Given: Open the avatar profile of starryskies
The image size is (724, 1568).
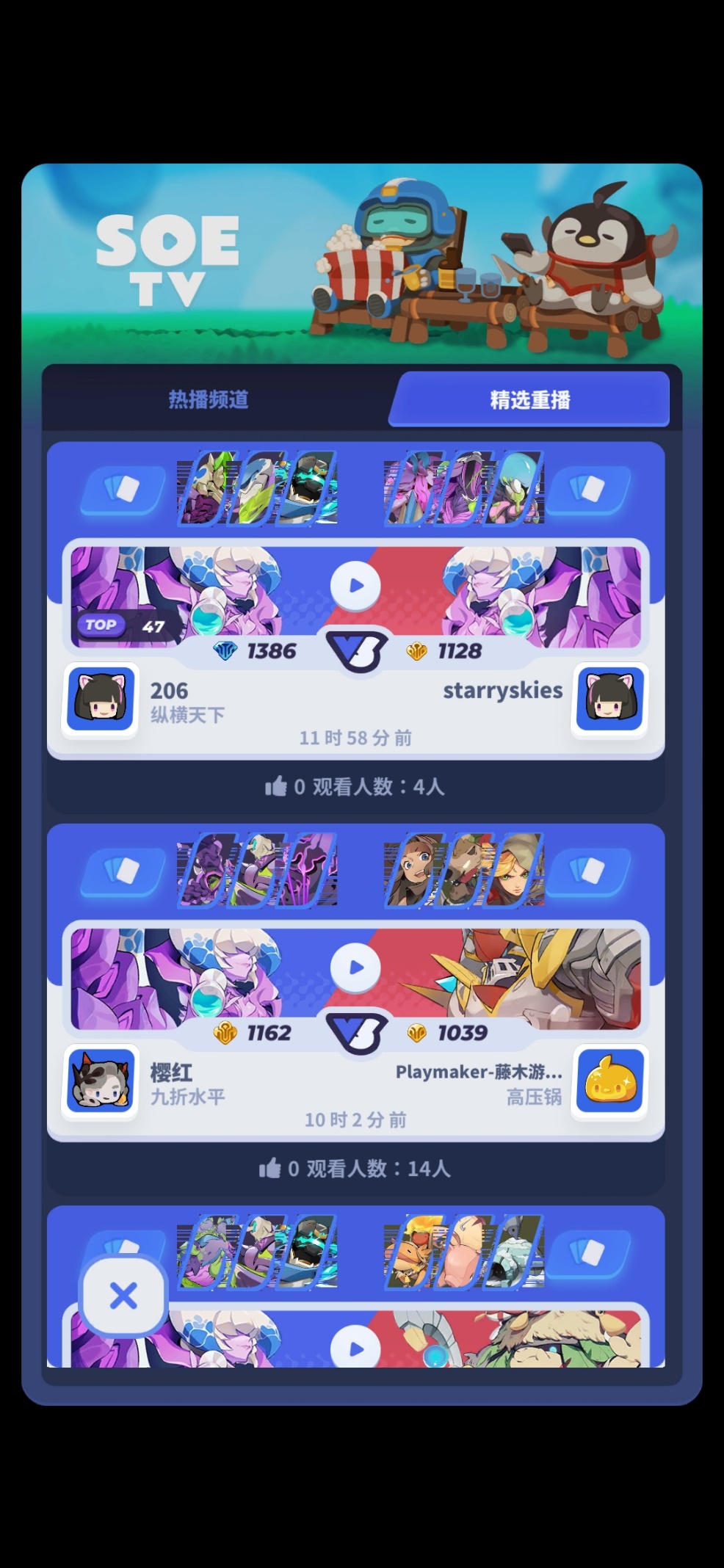Looking at the screenshot, I should [x=609, y=700].
